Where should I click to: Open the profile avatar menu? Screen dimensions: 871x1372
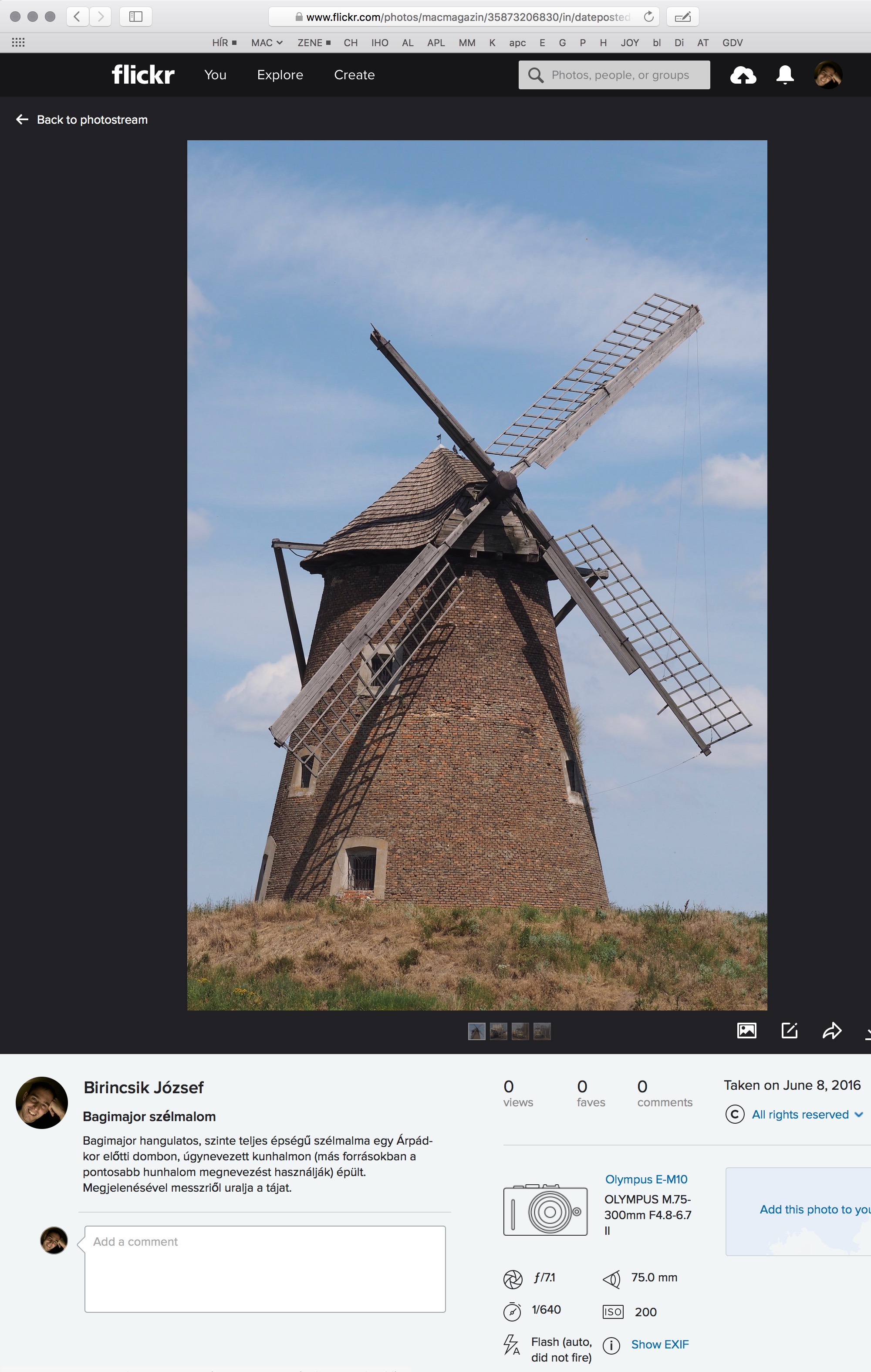click(828, 74)
